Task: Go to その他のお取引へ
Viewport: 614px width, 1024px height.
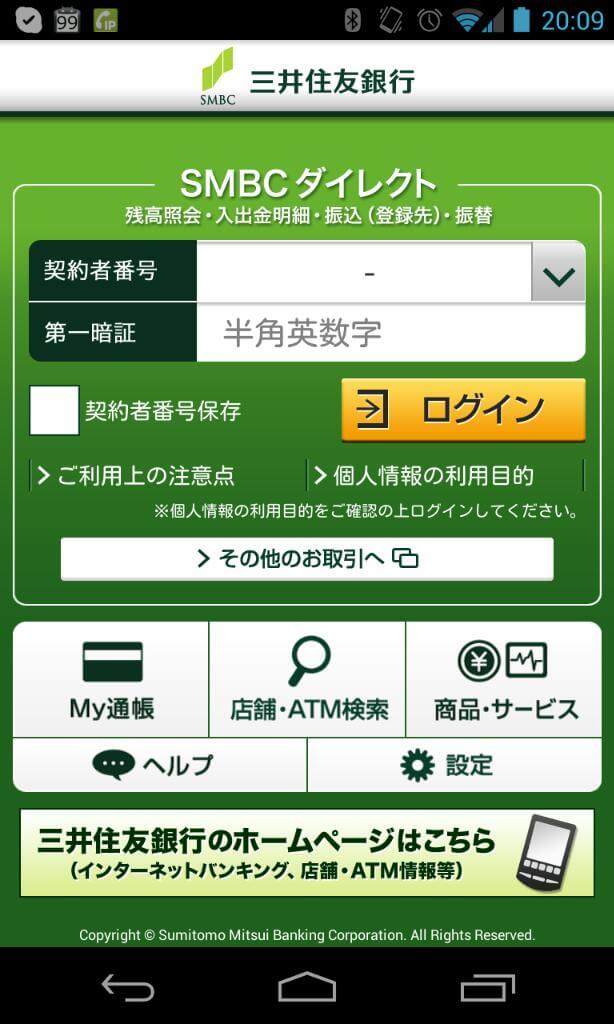Action: point(307,559)
